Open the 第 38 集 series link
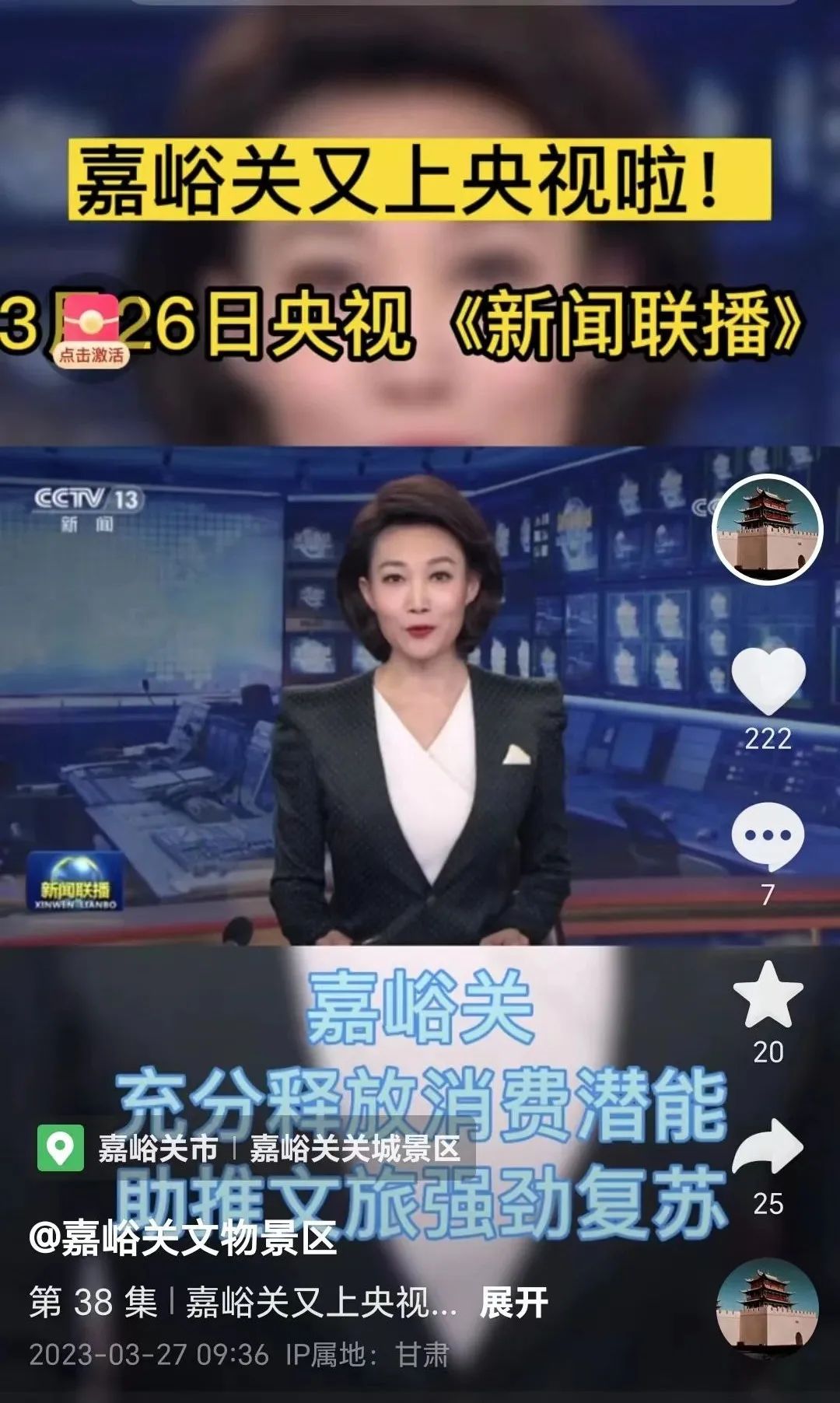The height and width of the screenshot is (1403, 840). point(93,1302)
